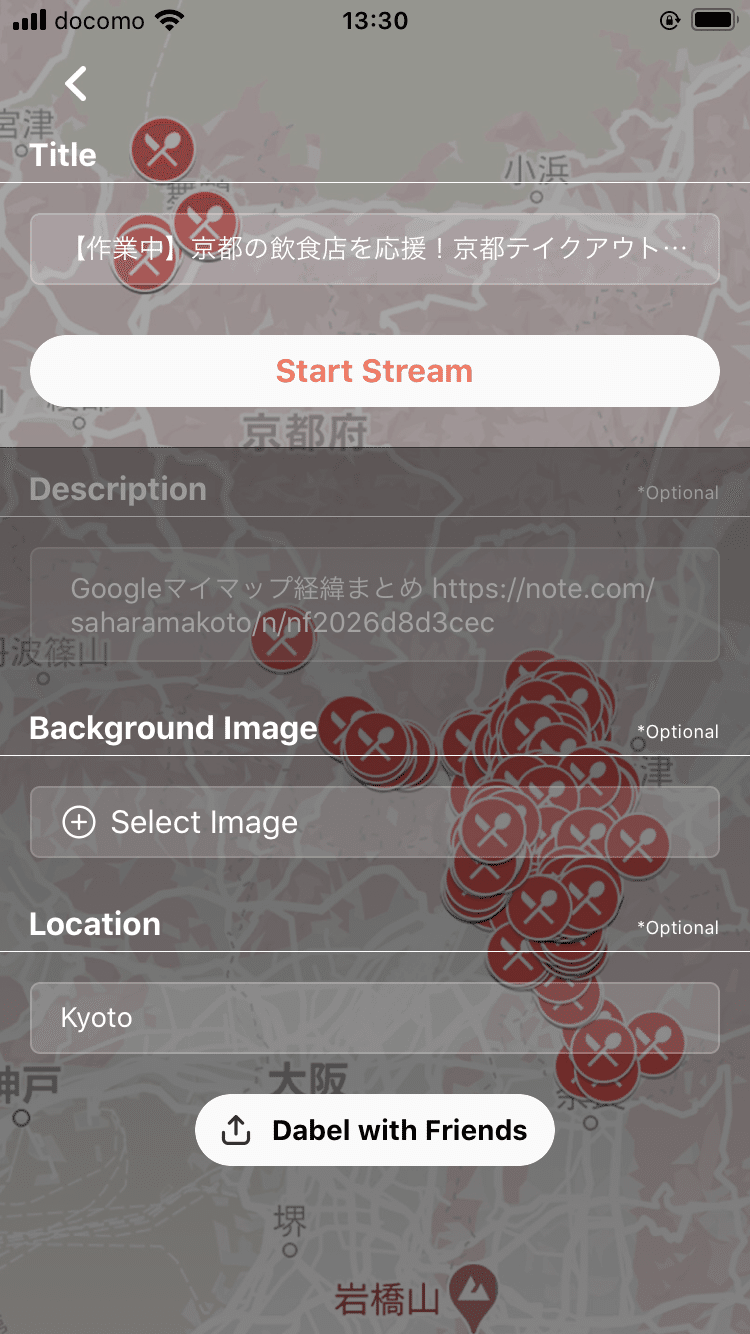Image resolution: width=750 pixels, height=1334 pixels.
Task: Tap the Optional label beside Background Image
Action: [679, 731]
